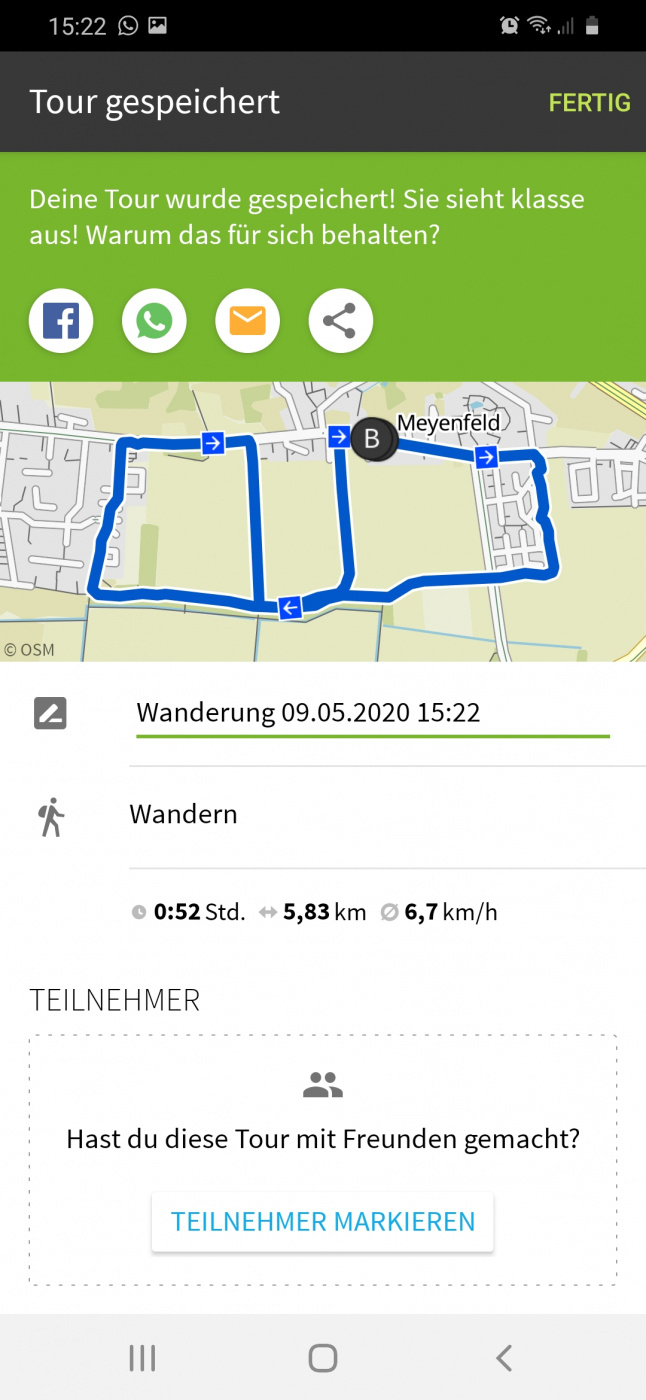The height and width of the screenshot is (1400, 646).
Task: Tap TEILNEHMER MARKIEREN to tag participants
Action: click(323, 1221)
